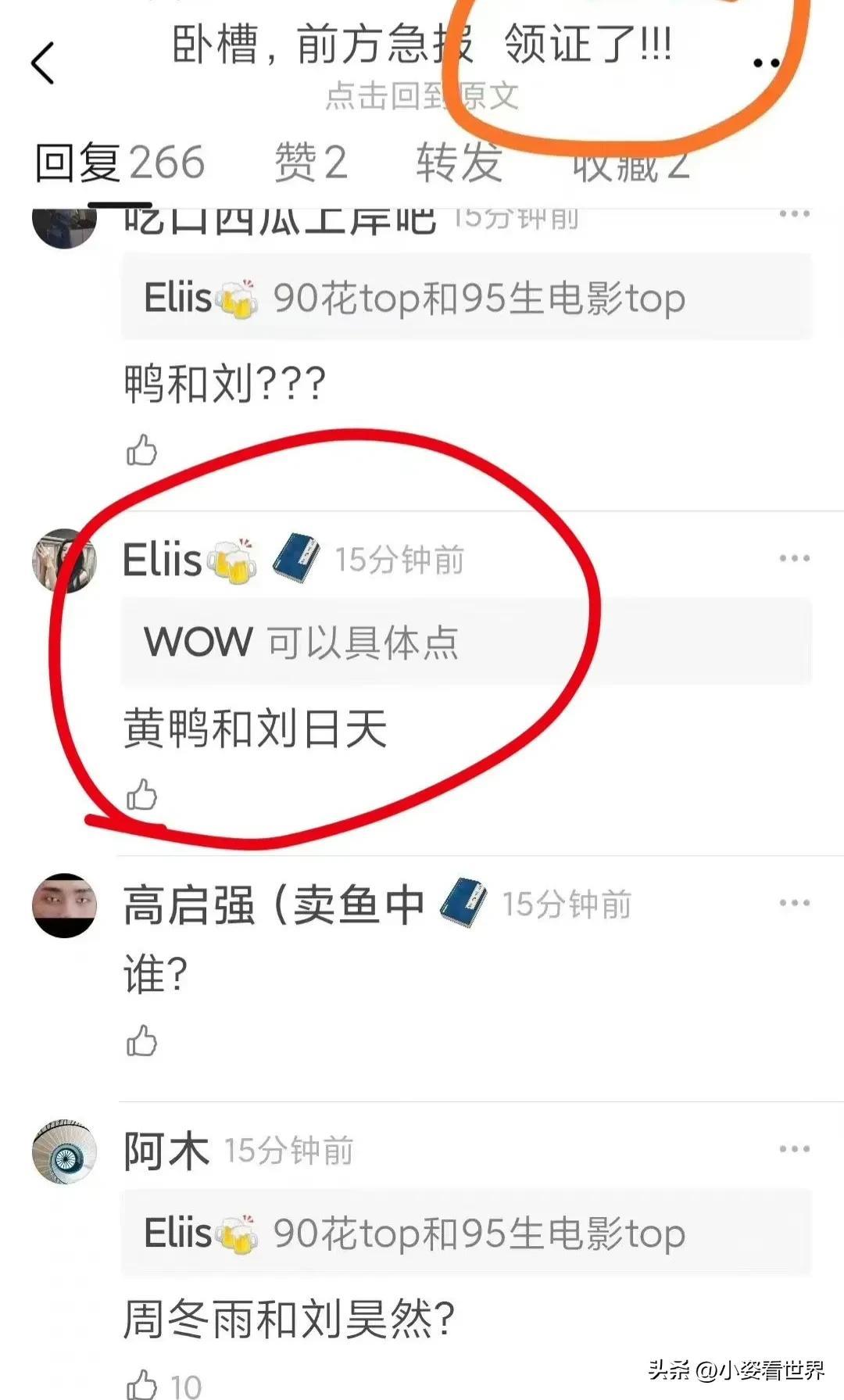Like Eliis's comment 黄鸭和刘日天
This screenshot has height=1400, width=844.
coord(141,795)
